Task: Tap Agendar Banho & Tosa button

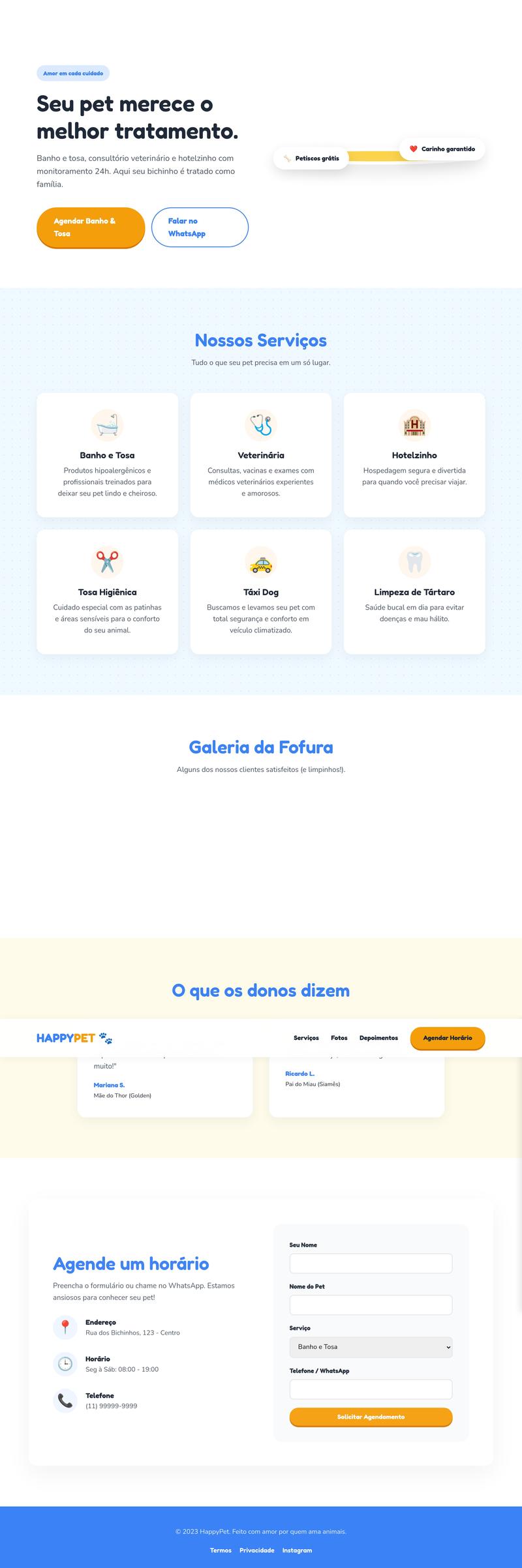Action: click(x=90, y=228)
